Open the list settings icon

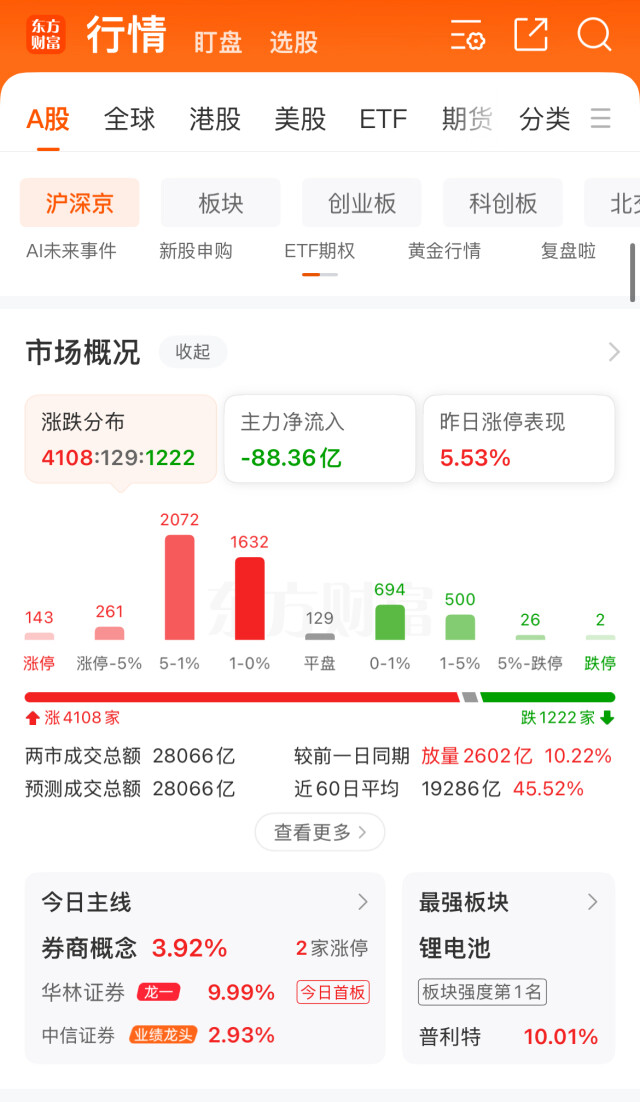pos(467,36)
